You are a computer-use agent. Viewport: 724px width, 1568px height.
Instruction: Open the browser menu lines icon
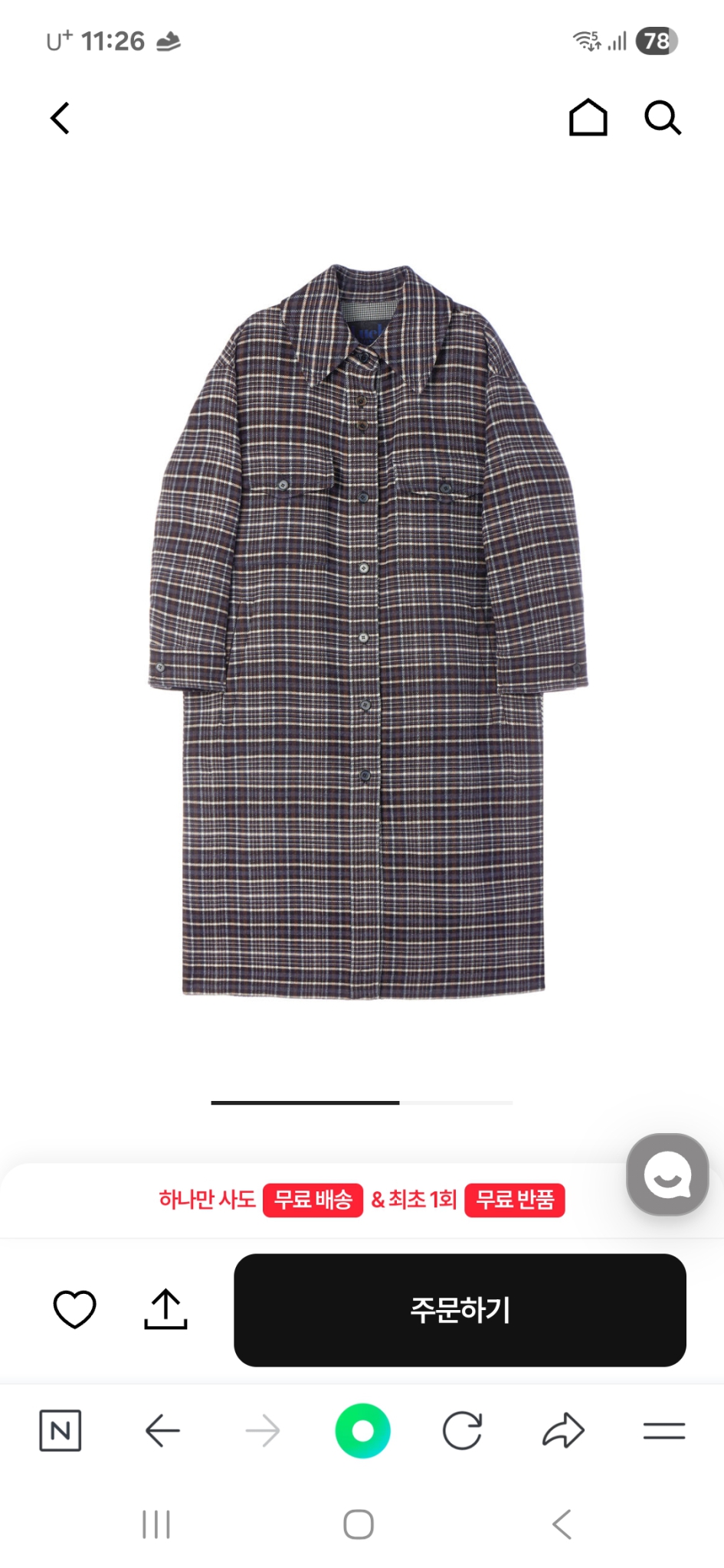(663, 1430)
